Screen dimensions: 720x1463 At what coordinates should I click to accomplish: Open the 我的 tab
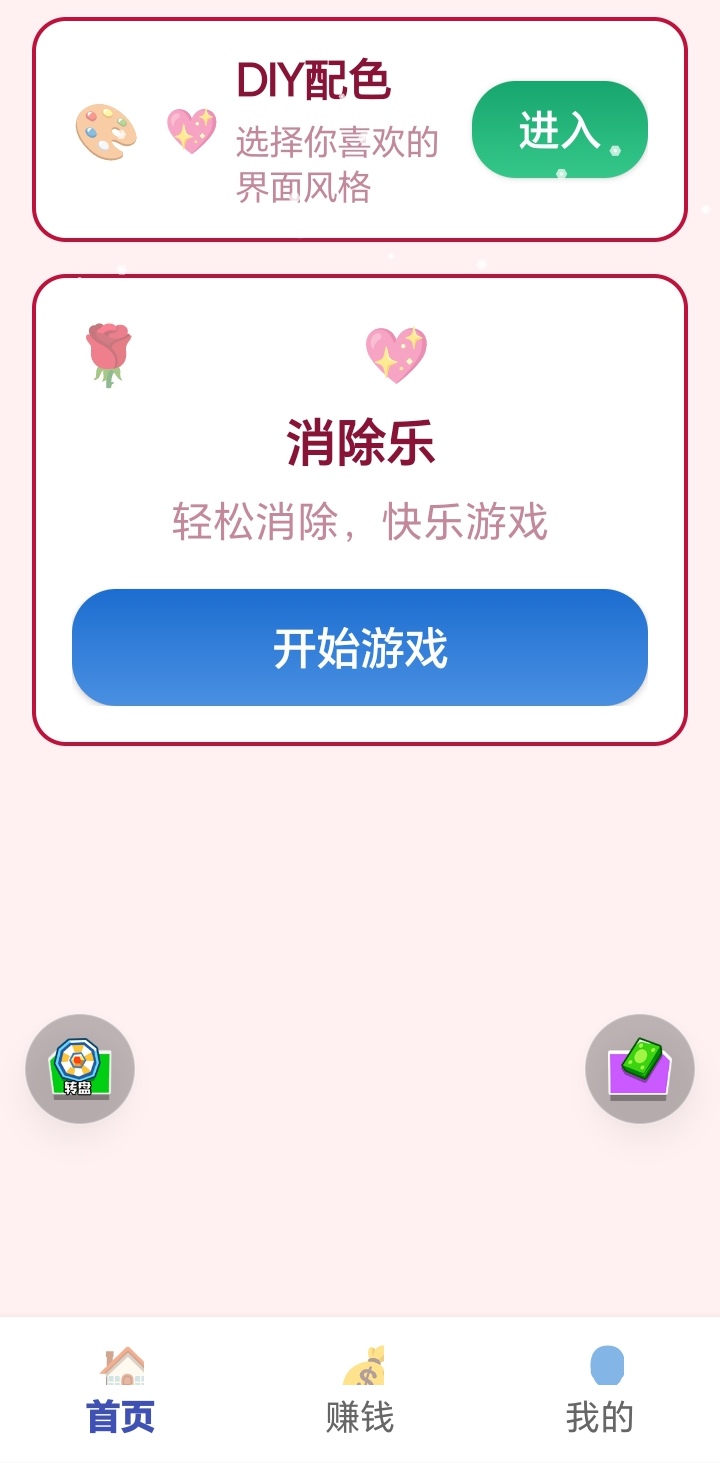pos(600,1392)
